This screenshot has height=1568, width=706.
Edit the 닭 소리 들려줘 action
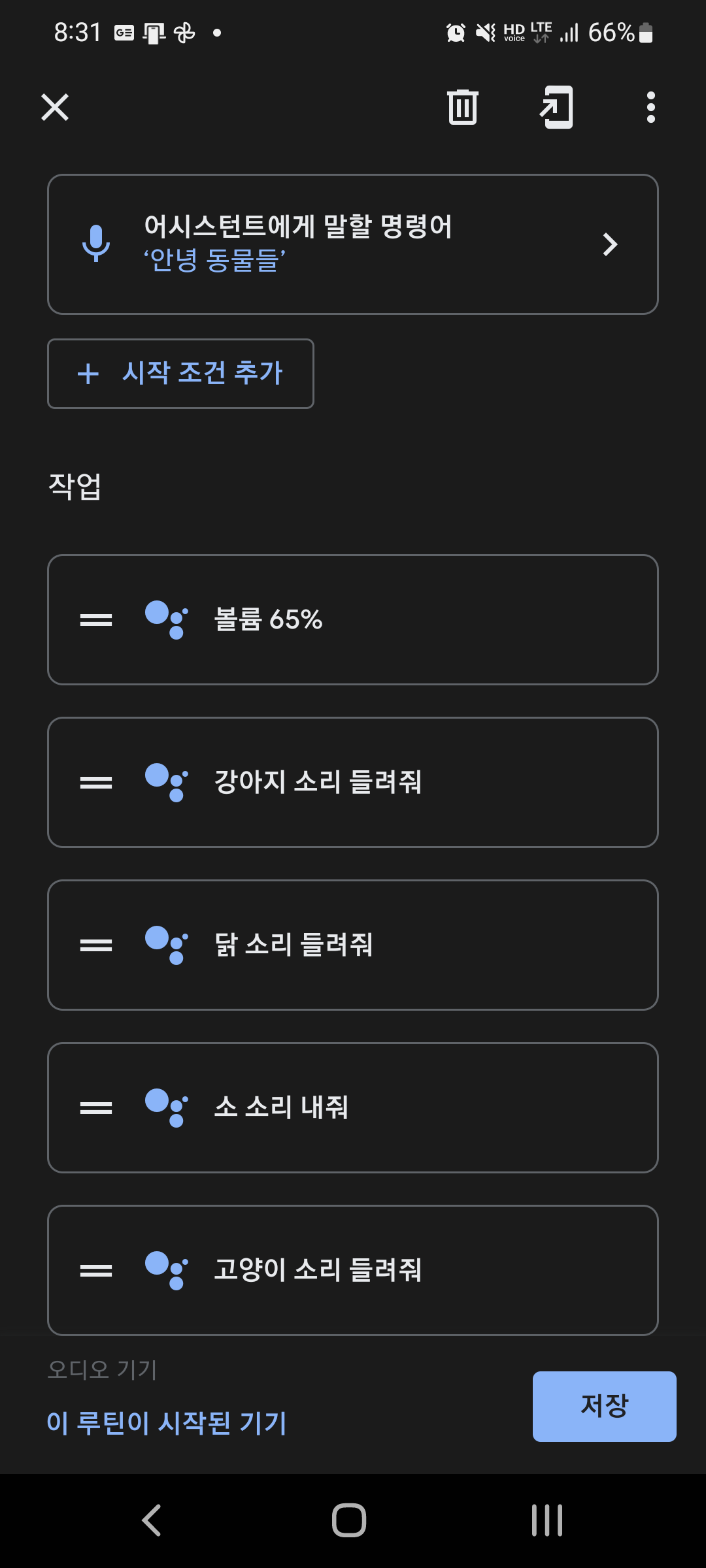(353, 945)
